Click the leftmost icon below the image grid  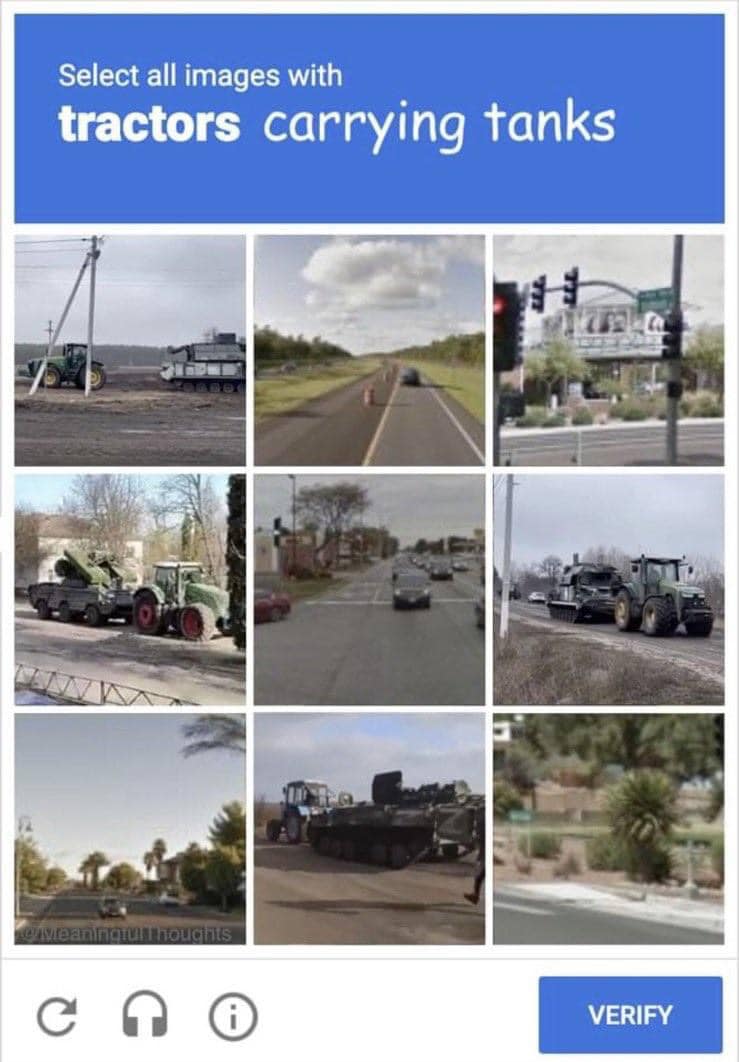(57, 1017)
